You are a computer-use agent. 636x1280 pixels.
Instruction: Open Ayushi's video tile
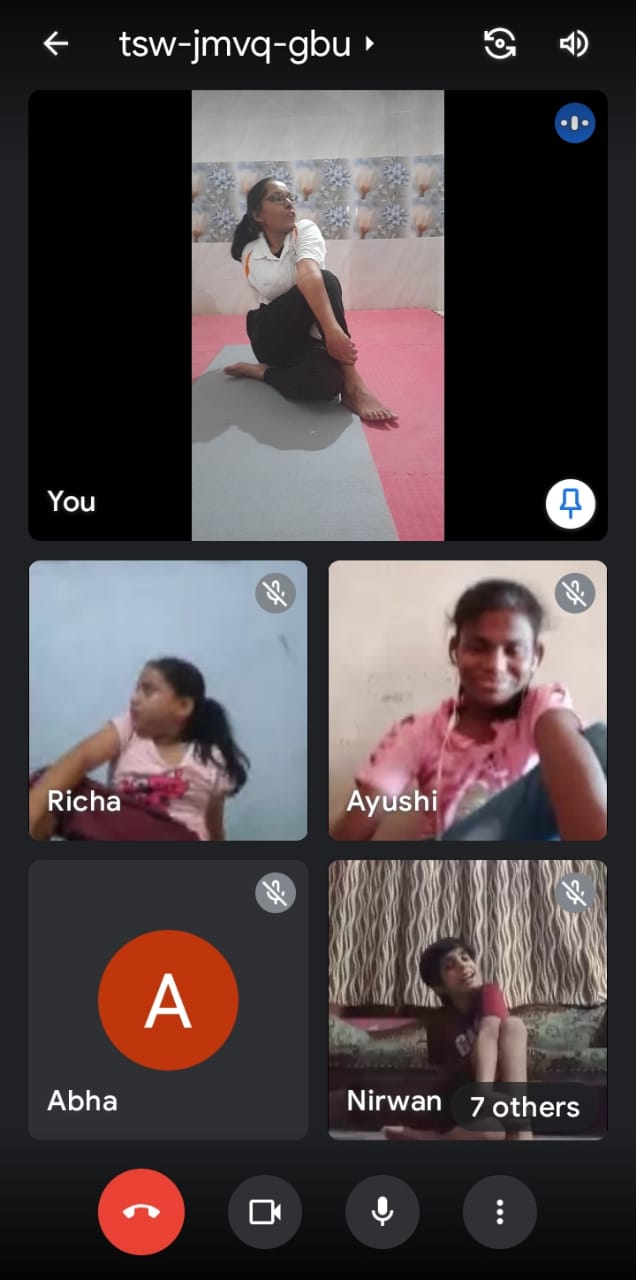(467, 700)
